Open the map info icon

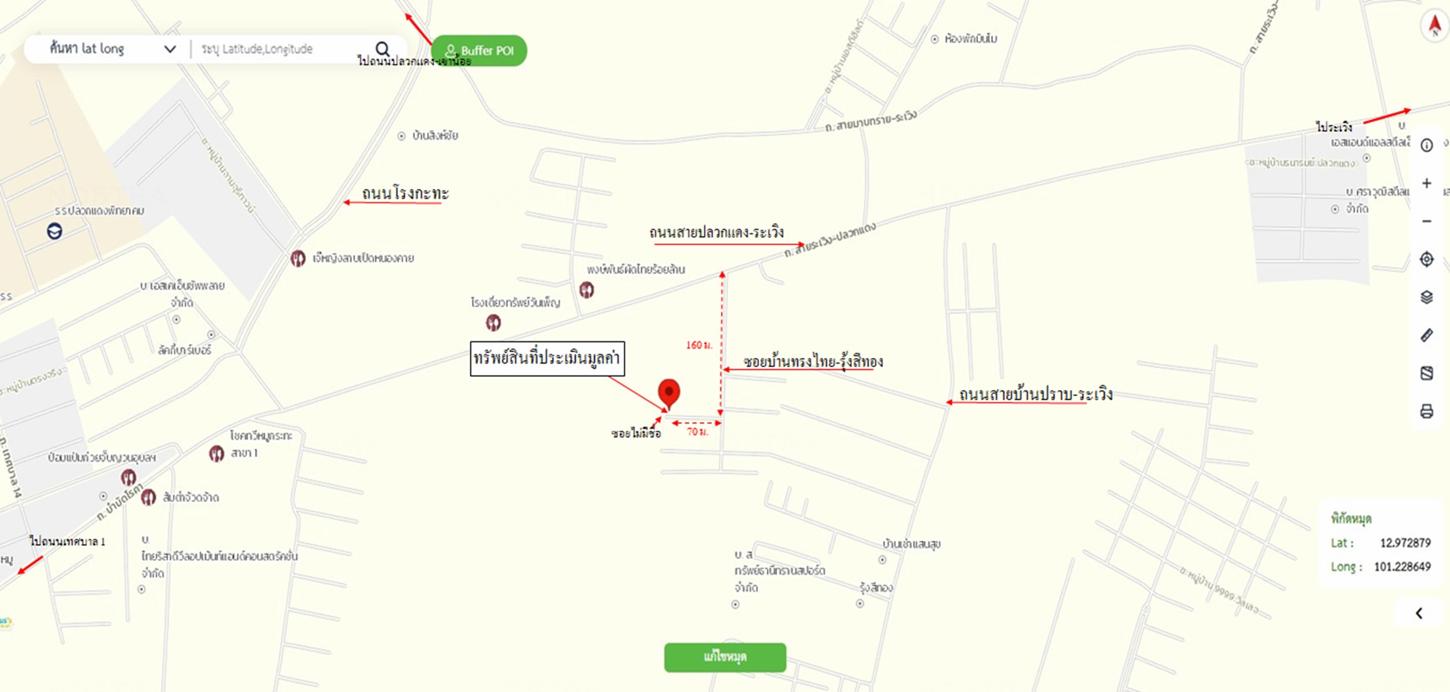click(x=1427, y=146)
